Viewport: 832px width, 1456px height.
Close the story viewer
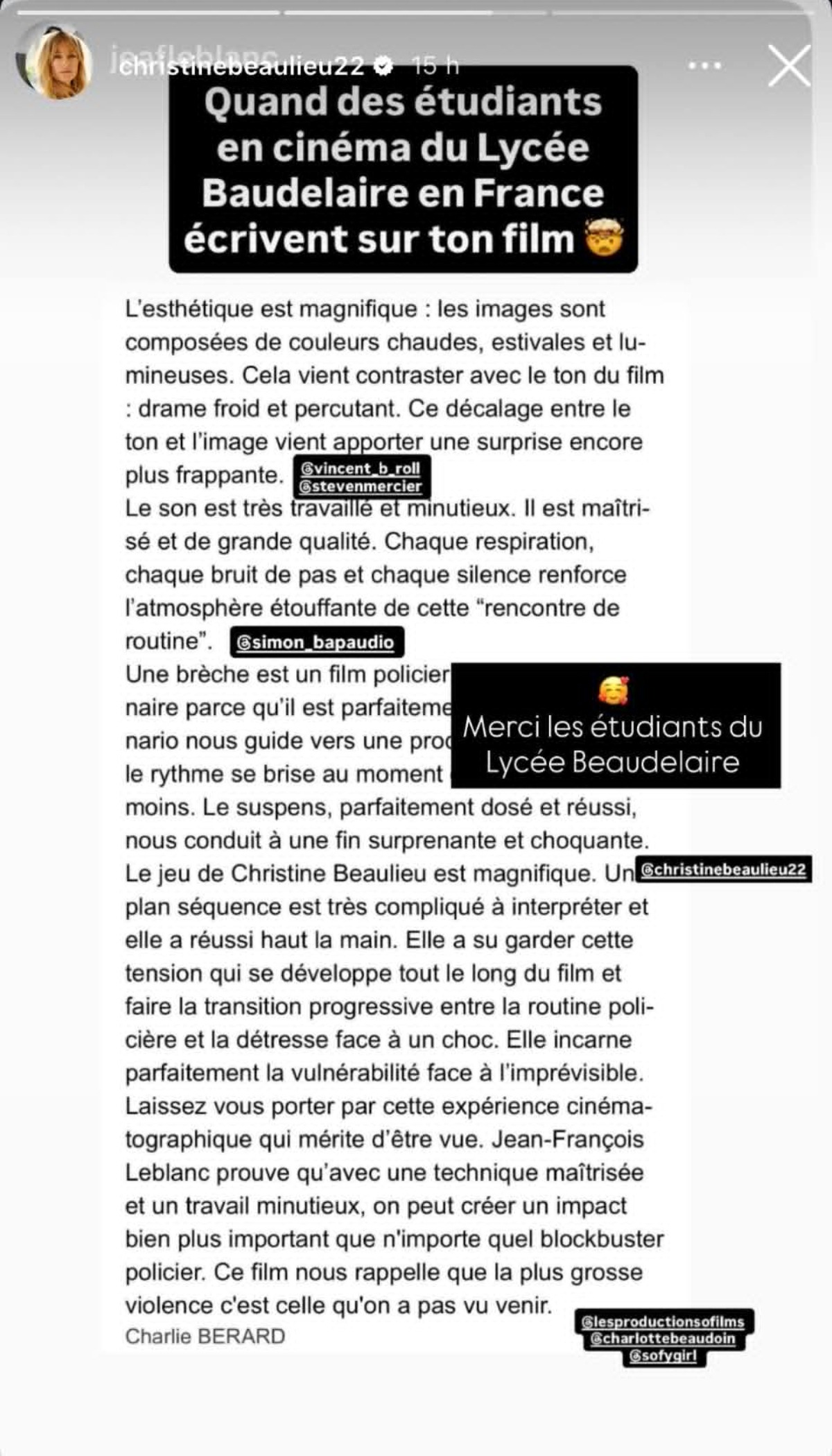coord(789,66)
